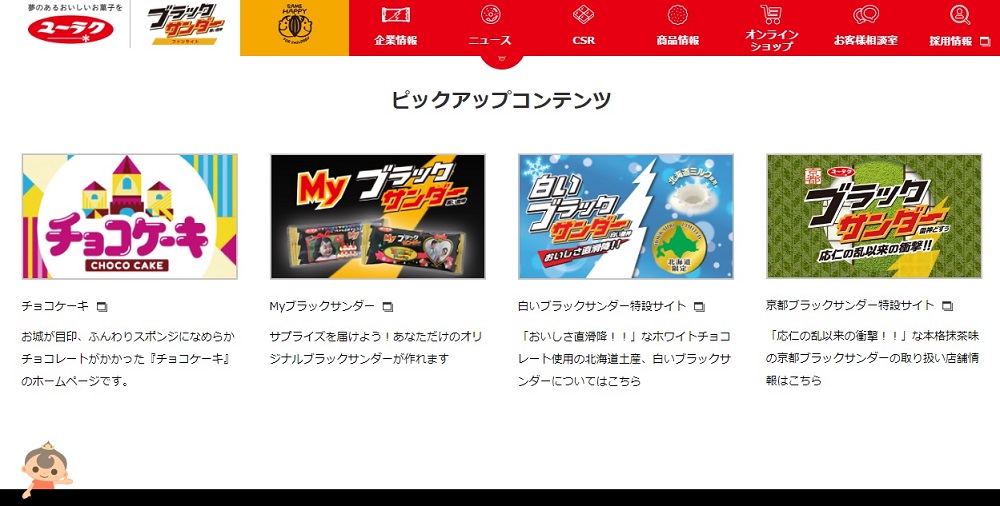Follow the Myブラックサンダー text link
The height and width of the screenshot is (506, 1000).
point(323,306)
